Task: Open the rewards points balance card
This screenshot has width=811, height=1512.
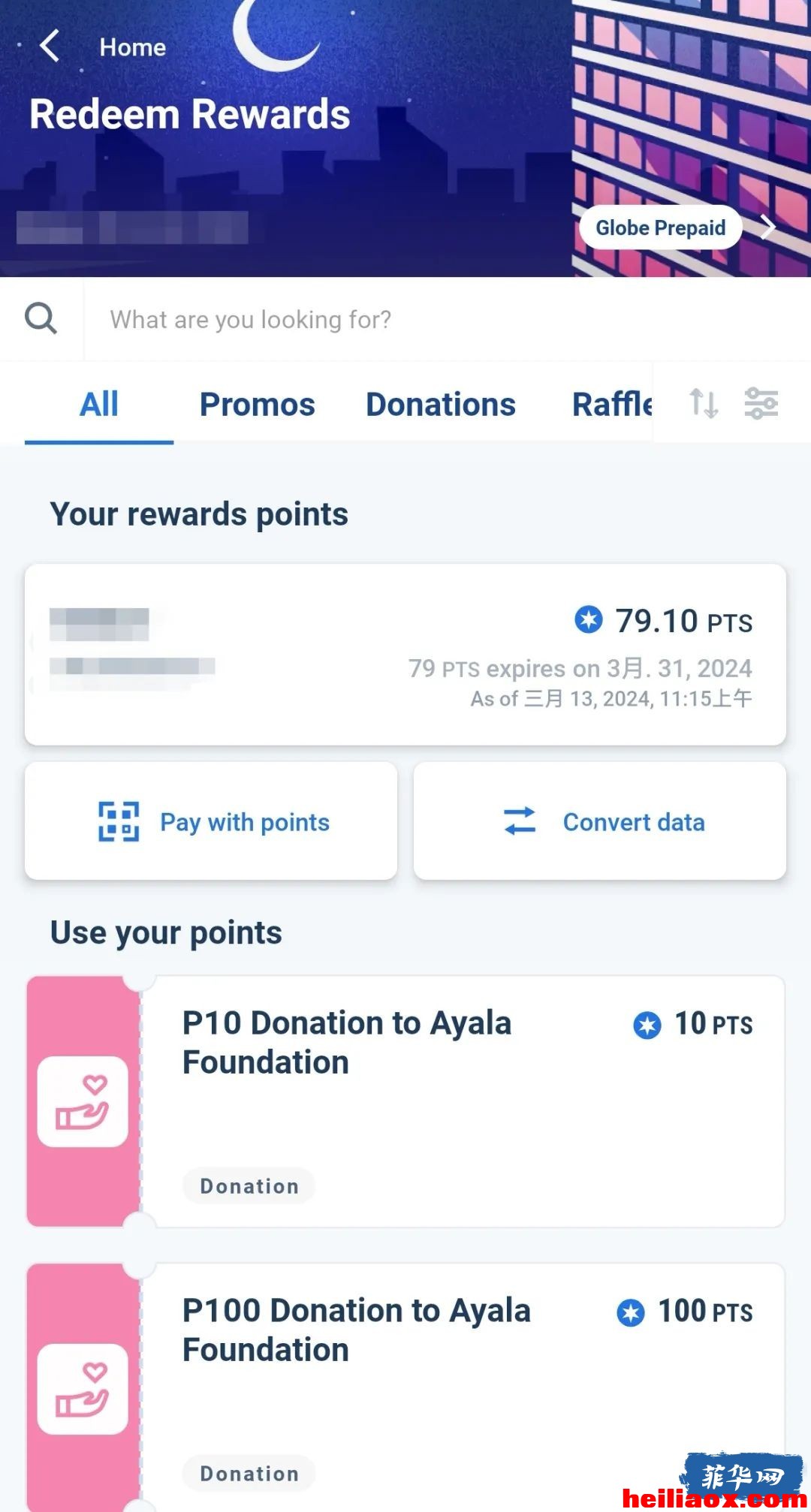Action: point(405,655)
